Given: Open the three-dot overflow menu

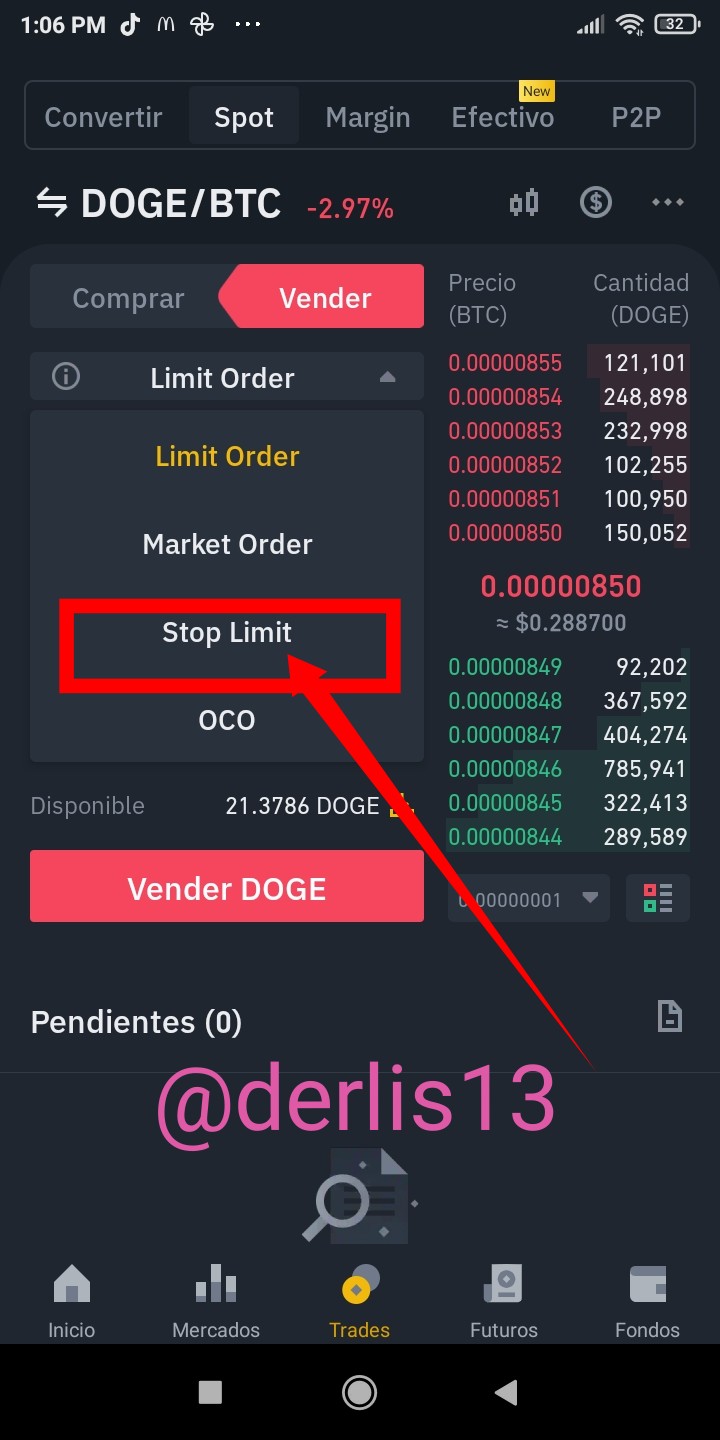Looking at the screenshot, I should point(668,203).
